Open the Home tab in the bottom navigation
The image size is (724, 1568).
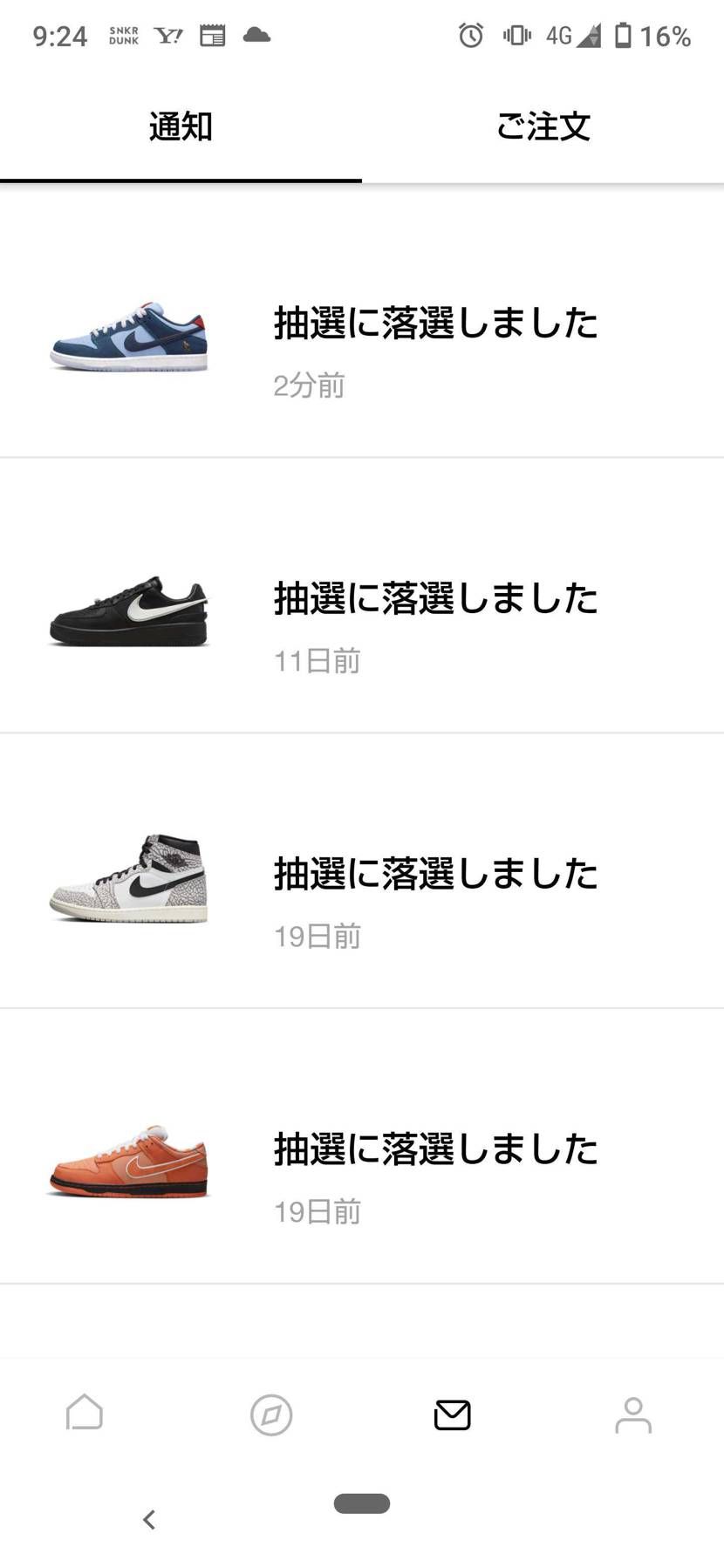point(84,1415)
